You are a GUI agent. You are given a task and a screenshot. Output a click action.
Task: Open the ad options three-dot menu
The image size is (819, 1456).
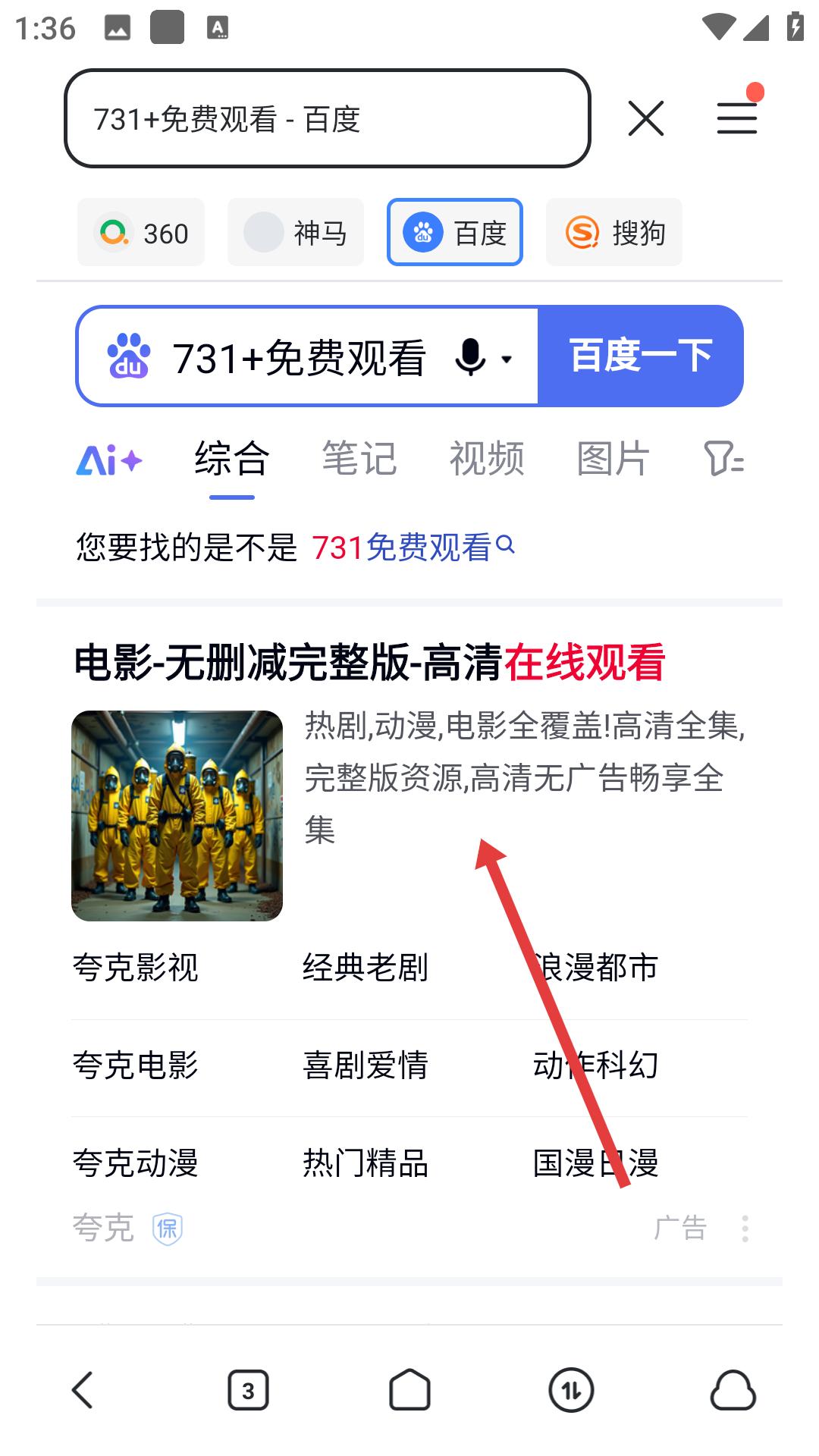tap(745, 1228)
